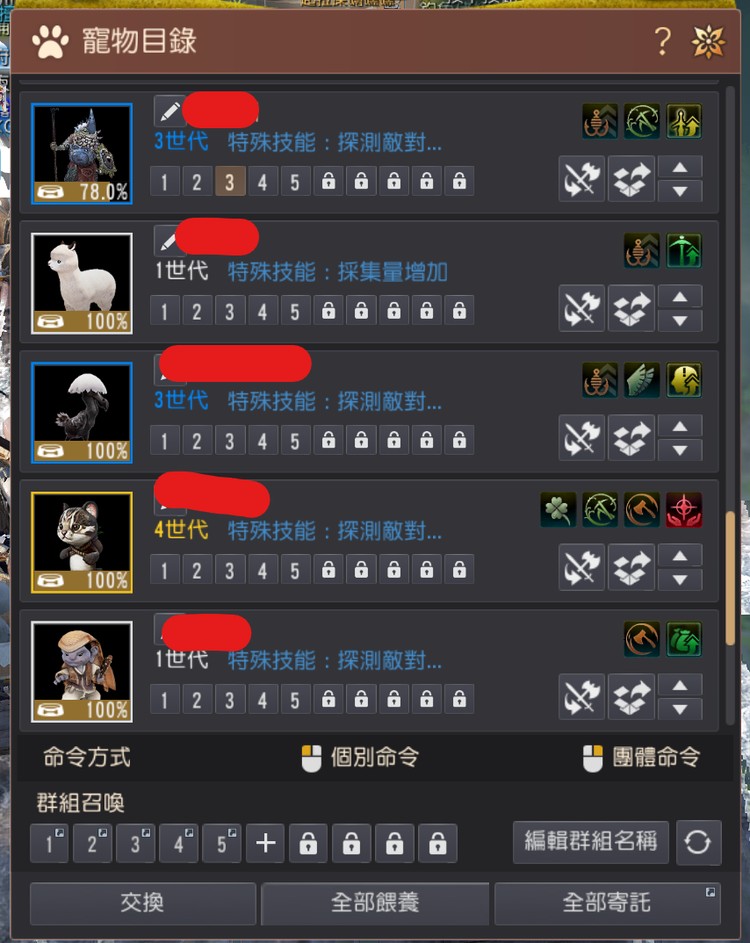Edit the alpaca pet's name
750x943 pixels.
click(x=168, y=240)
